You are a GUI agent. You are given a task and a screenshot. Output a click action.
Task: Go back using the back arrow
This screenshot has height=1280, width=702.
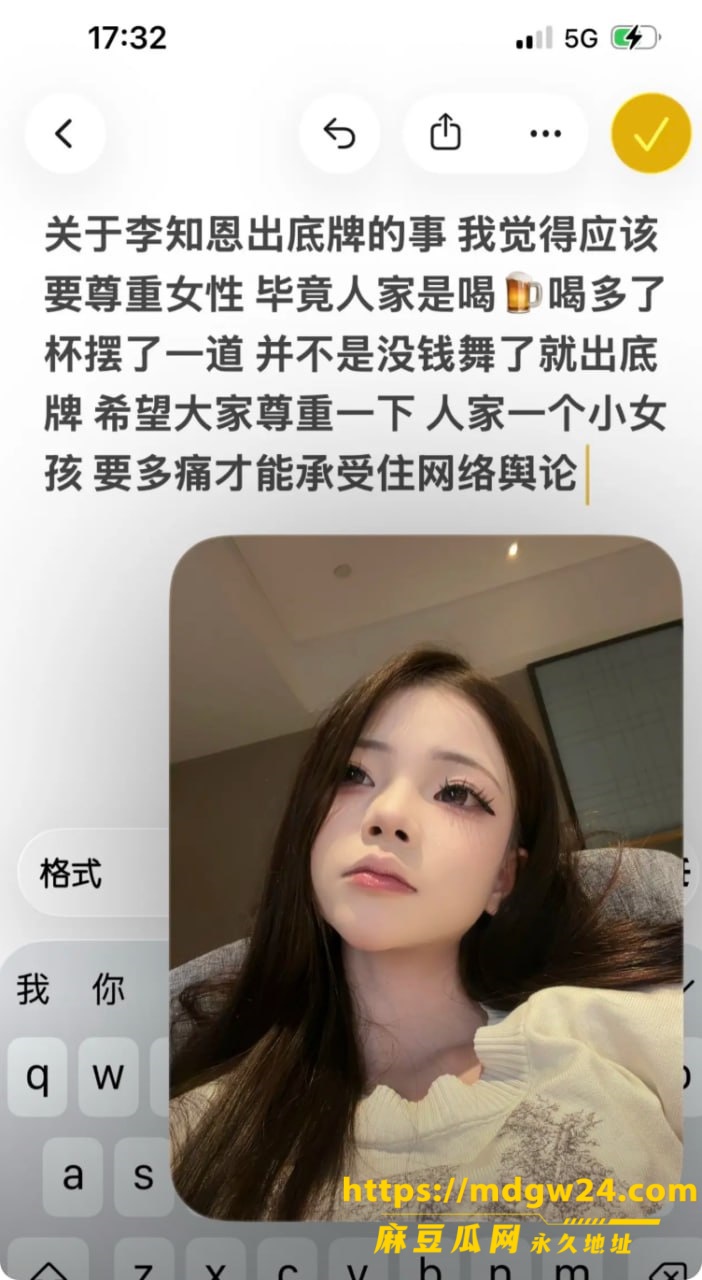coord(65,133)
